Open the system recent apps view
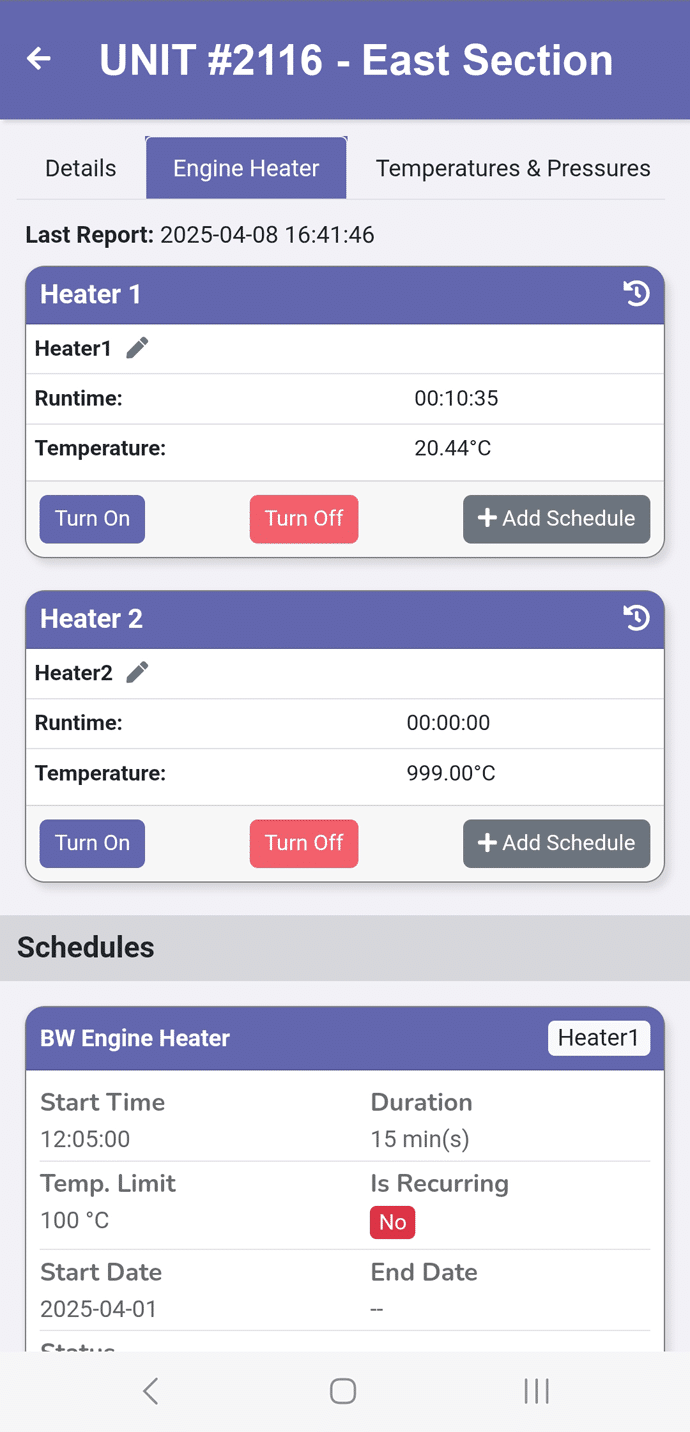The height and width of the screenshot is (1432, 690). point(537,1391)
